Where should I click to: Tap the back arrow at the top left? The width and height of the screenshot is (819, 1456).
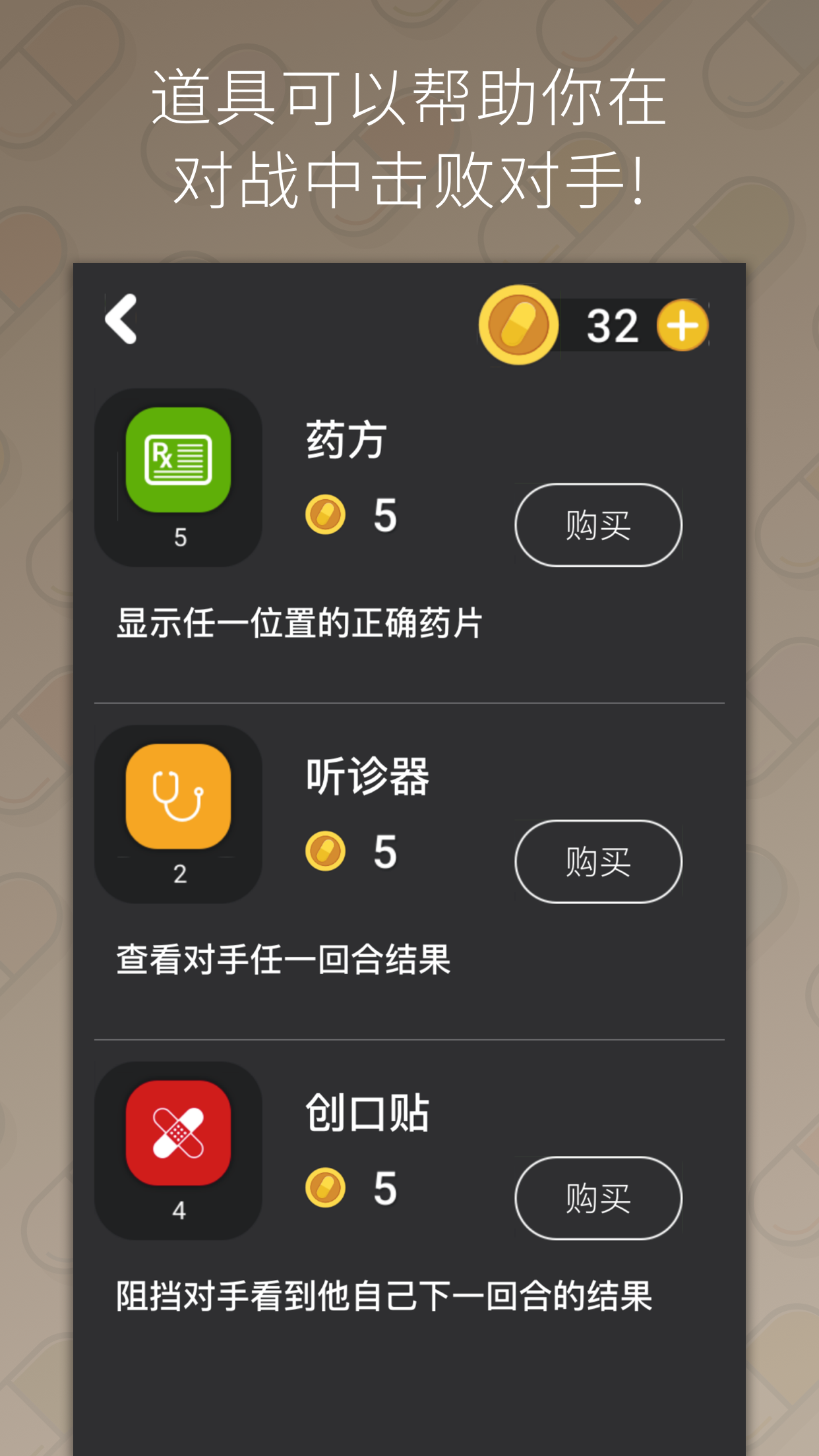(x=119, y=320)
